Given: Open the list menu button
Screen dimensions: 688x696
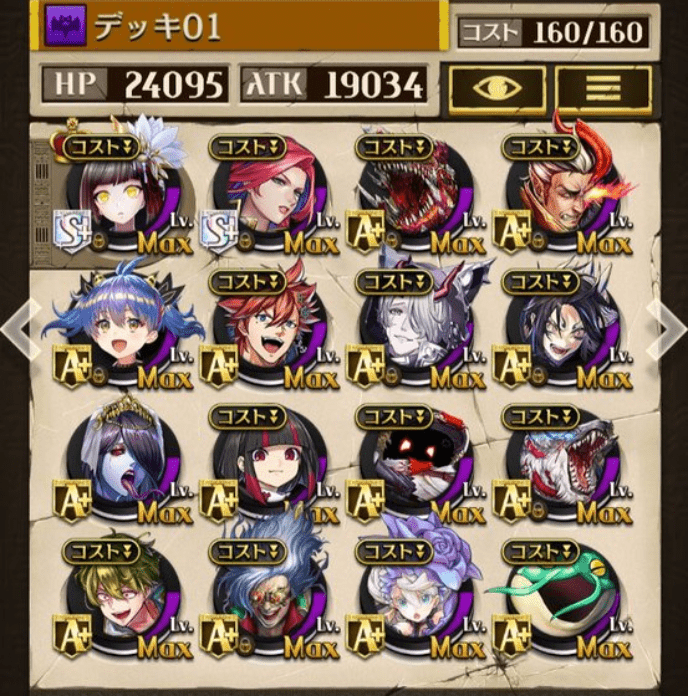Looking at the screenshot, I should tap(603, 89).
